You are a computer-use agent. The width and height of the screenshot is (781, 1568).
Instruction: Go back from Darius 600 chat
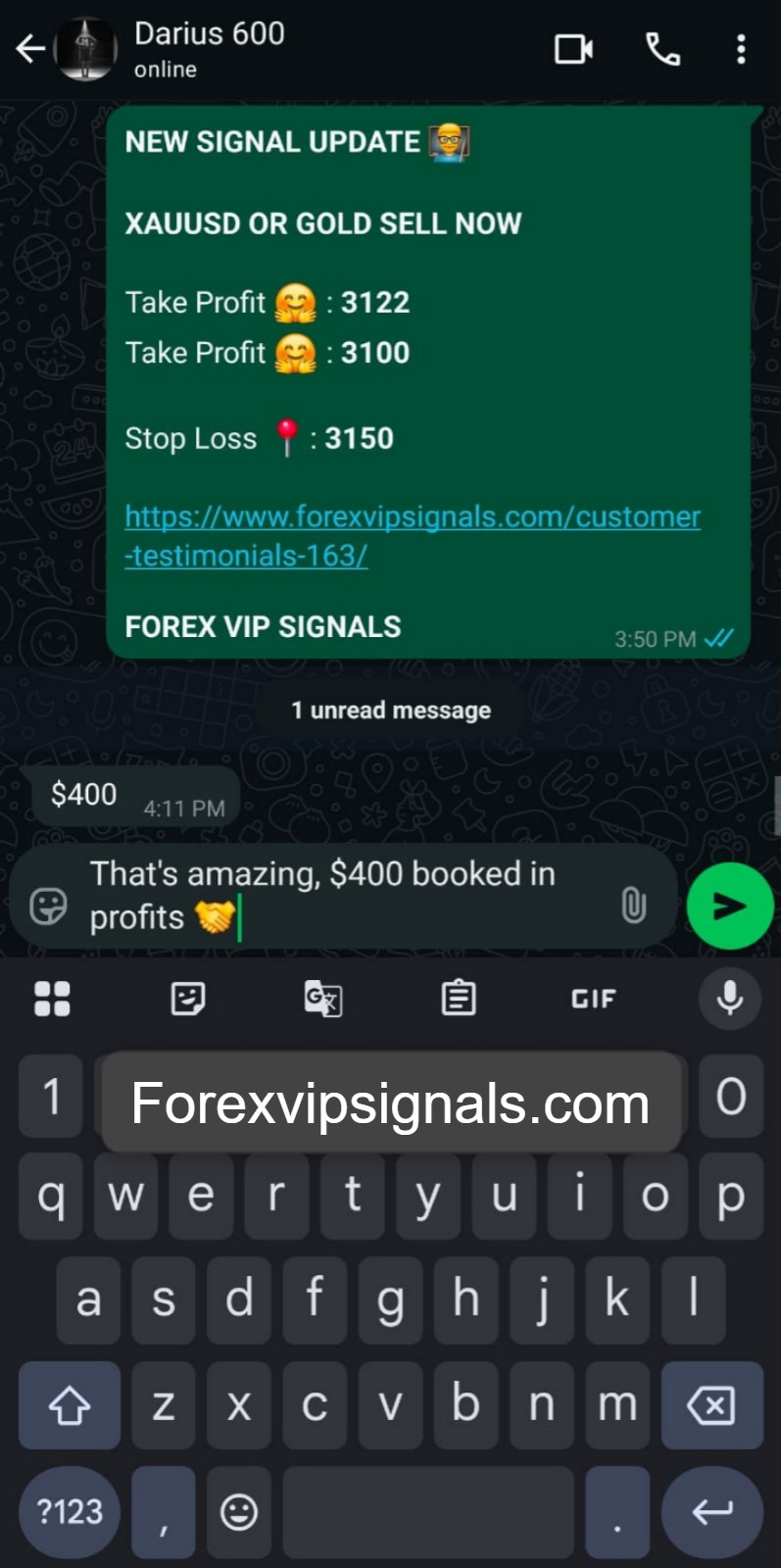click(30, 49)
